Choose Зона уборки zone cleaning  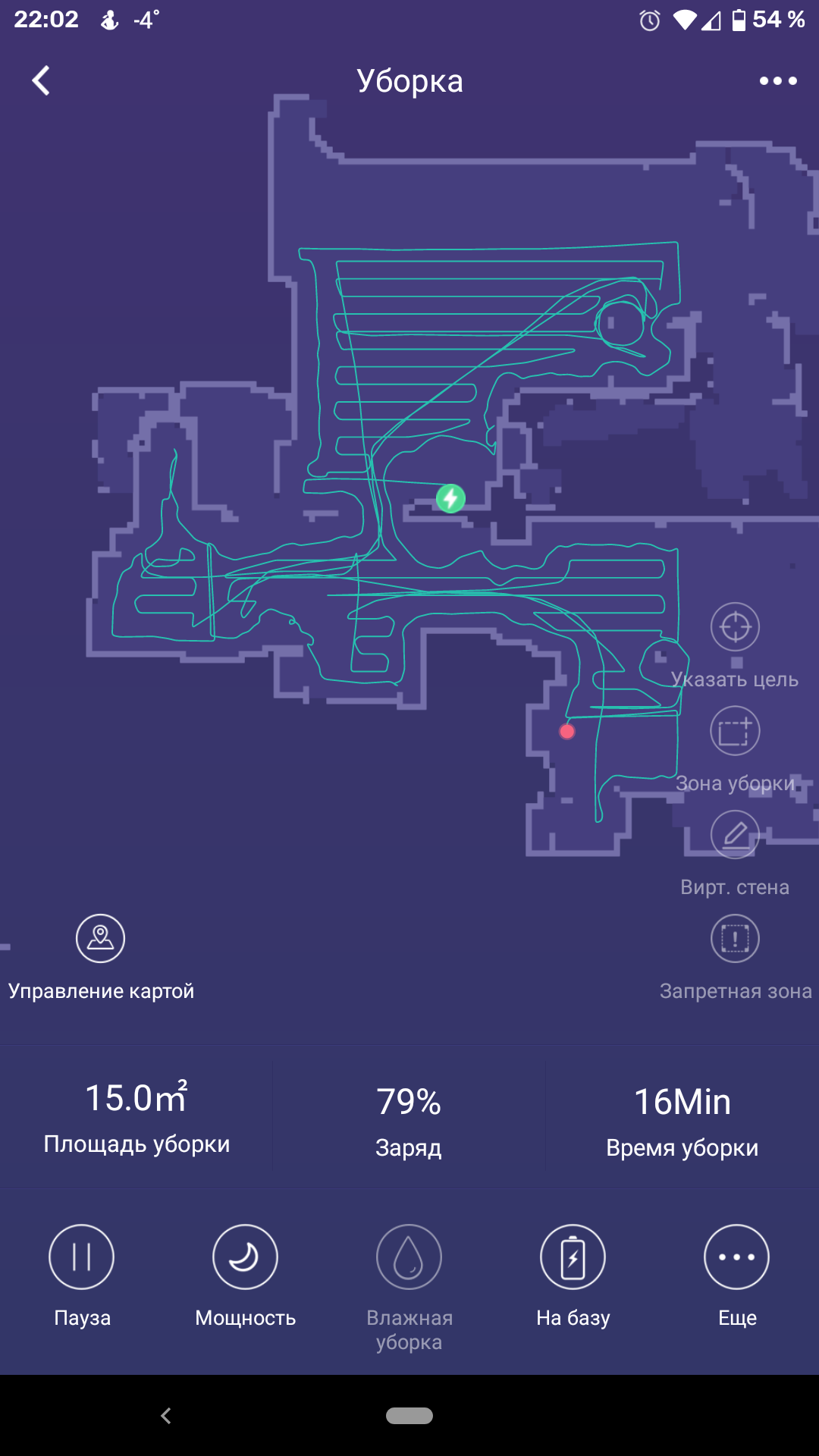[x=735, y=731]
